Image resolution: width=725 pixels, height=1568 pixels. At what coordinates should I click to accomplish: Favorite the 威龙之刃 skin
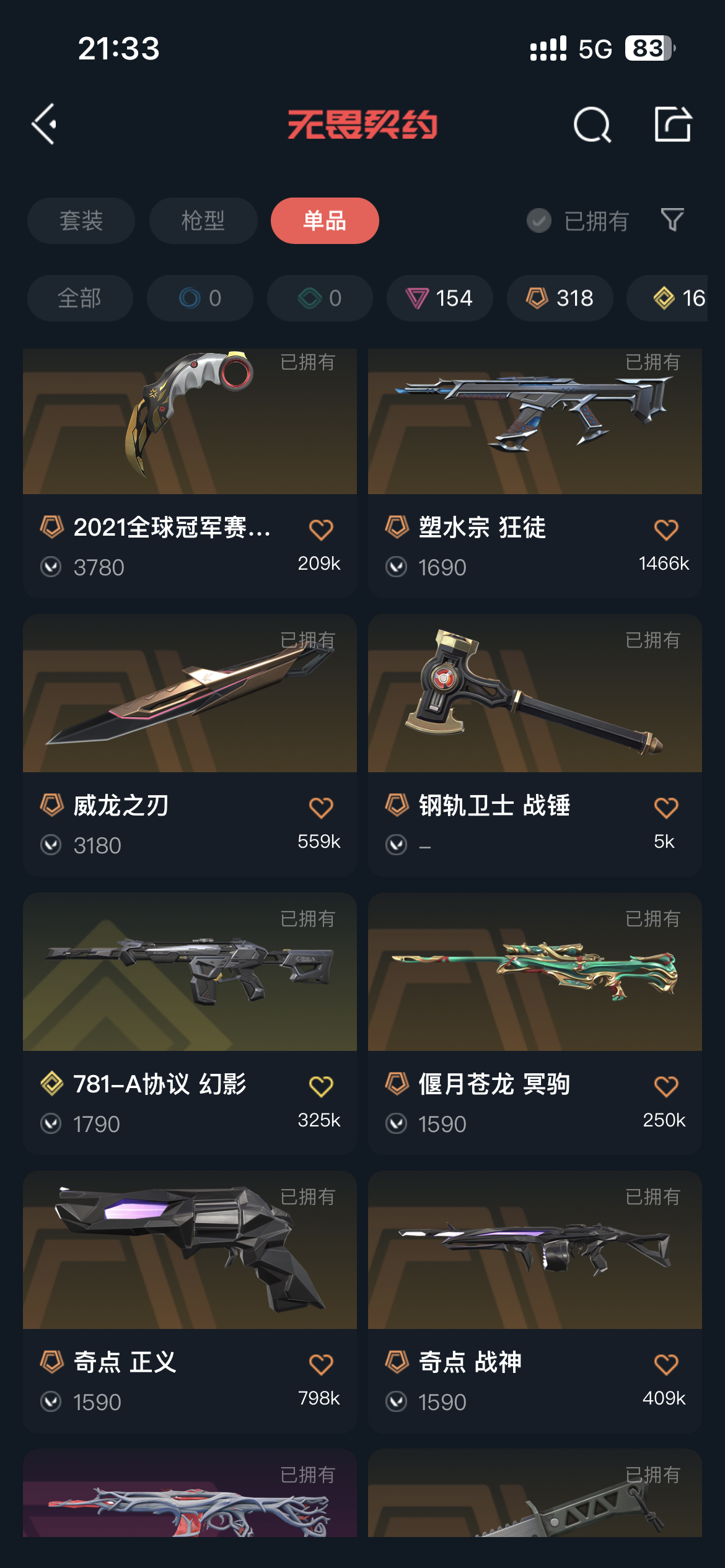(321, 808)
